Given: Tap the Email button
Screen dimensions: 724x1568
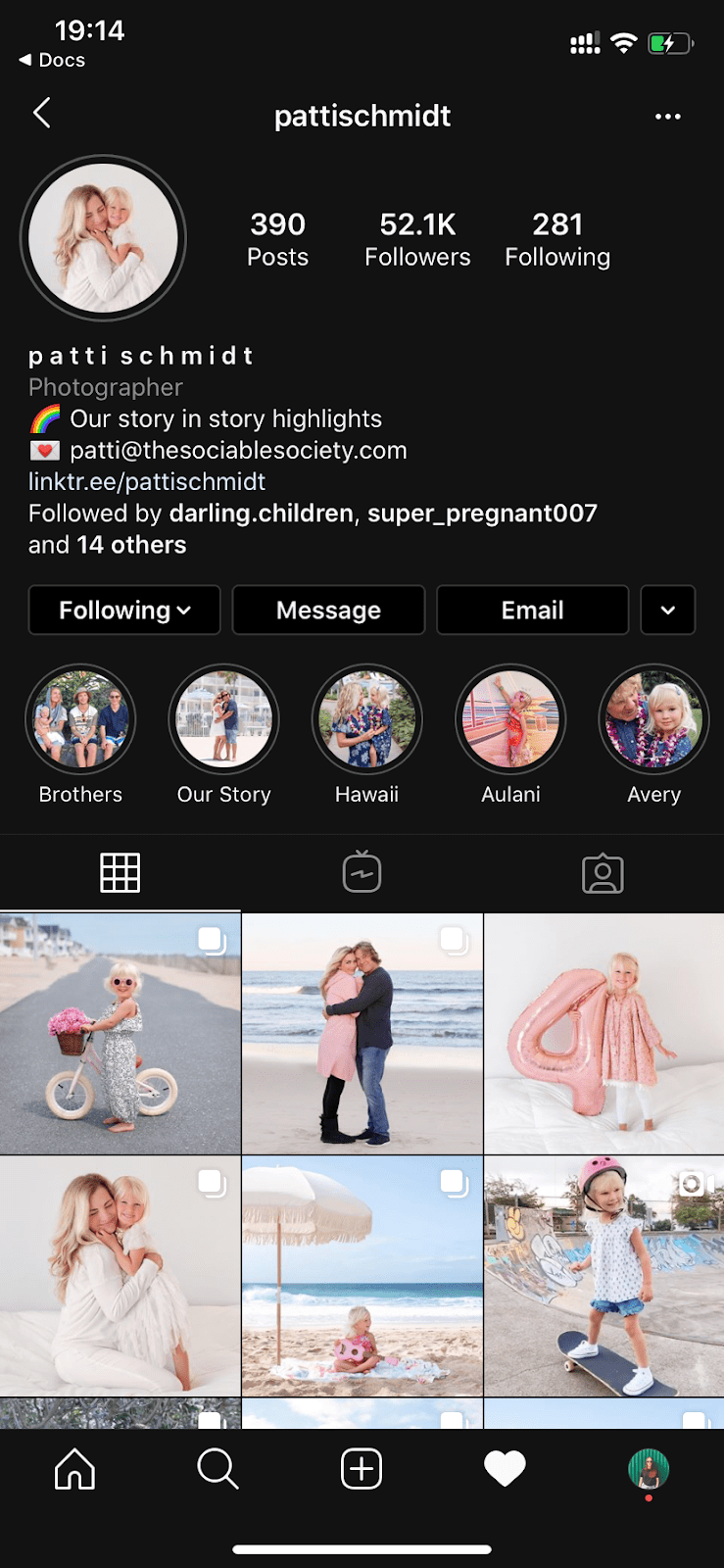Looking at the screenshot, I should point(532,611).
